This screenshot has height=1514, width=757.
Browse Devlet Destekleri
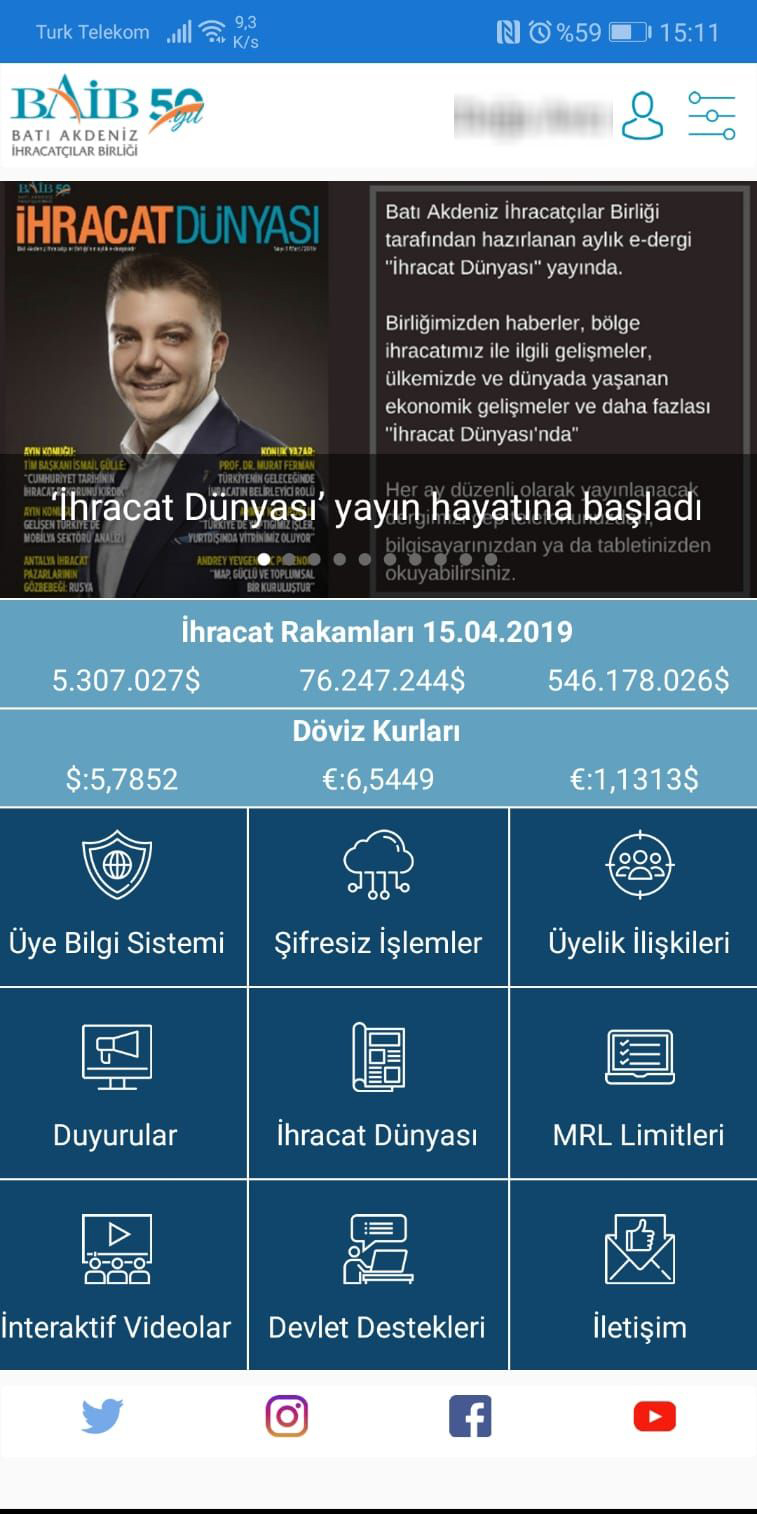(378, 1275)
